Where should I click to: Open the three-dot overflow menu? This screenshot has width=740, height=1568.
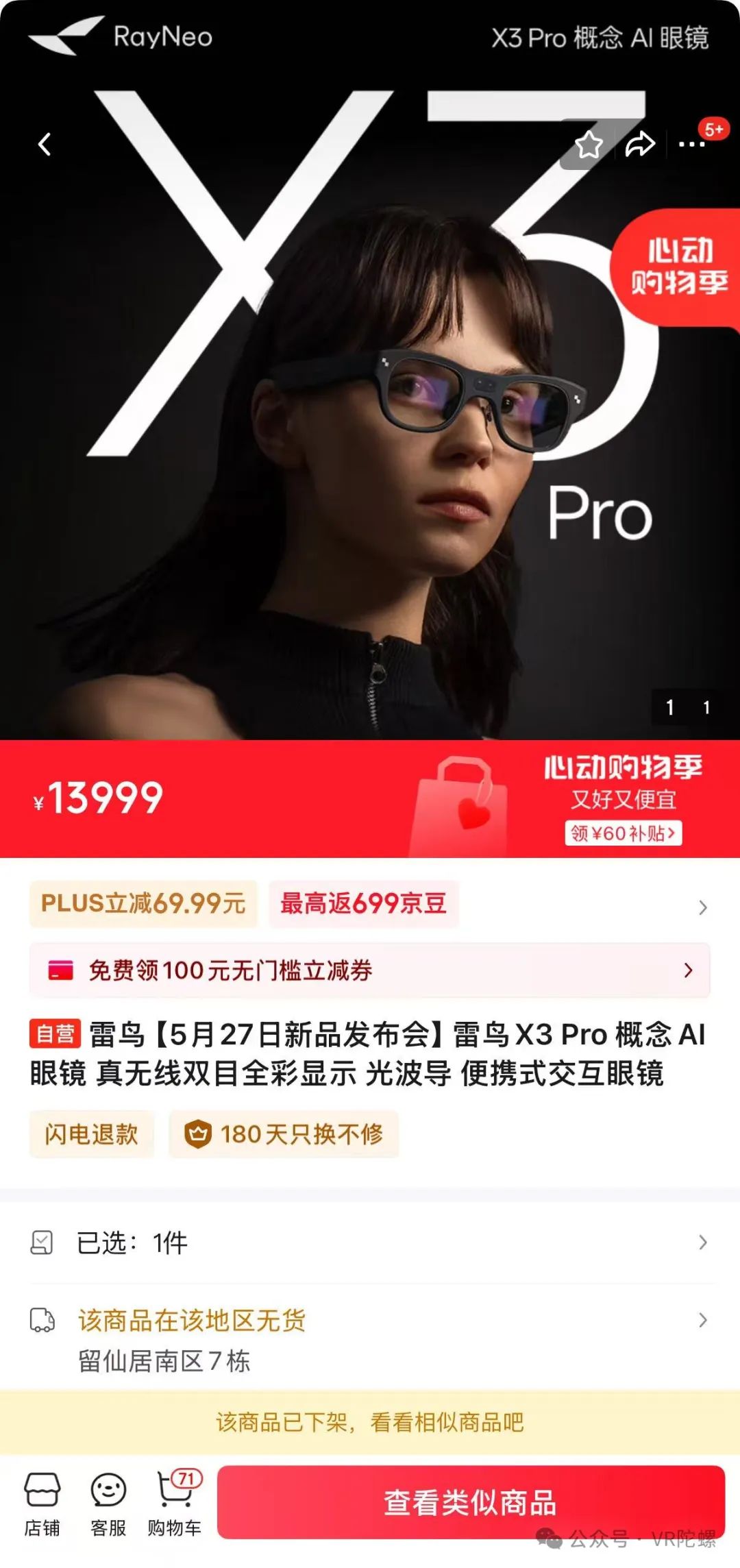691,145
